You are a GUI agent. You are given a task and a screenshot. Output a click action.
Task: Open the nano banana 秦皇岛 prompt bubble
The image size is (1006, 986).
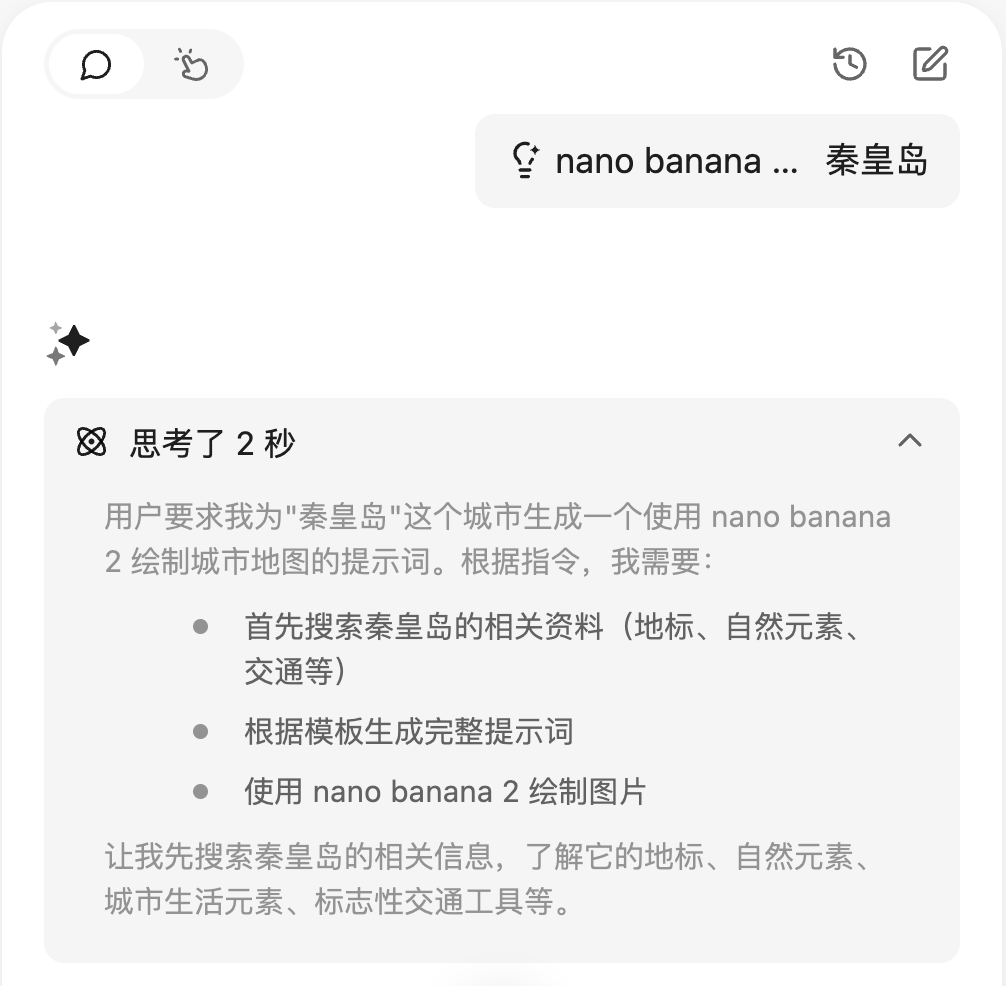[x=717, y=161]
